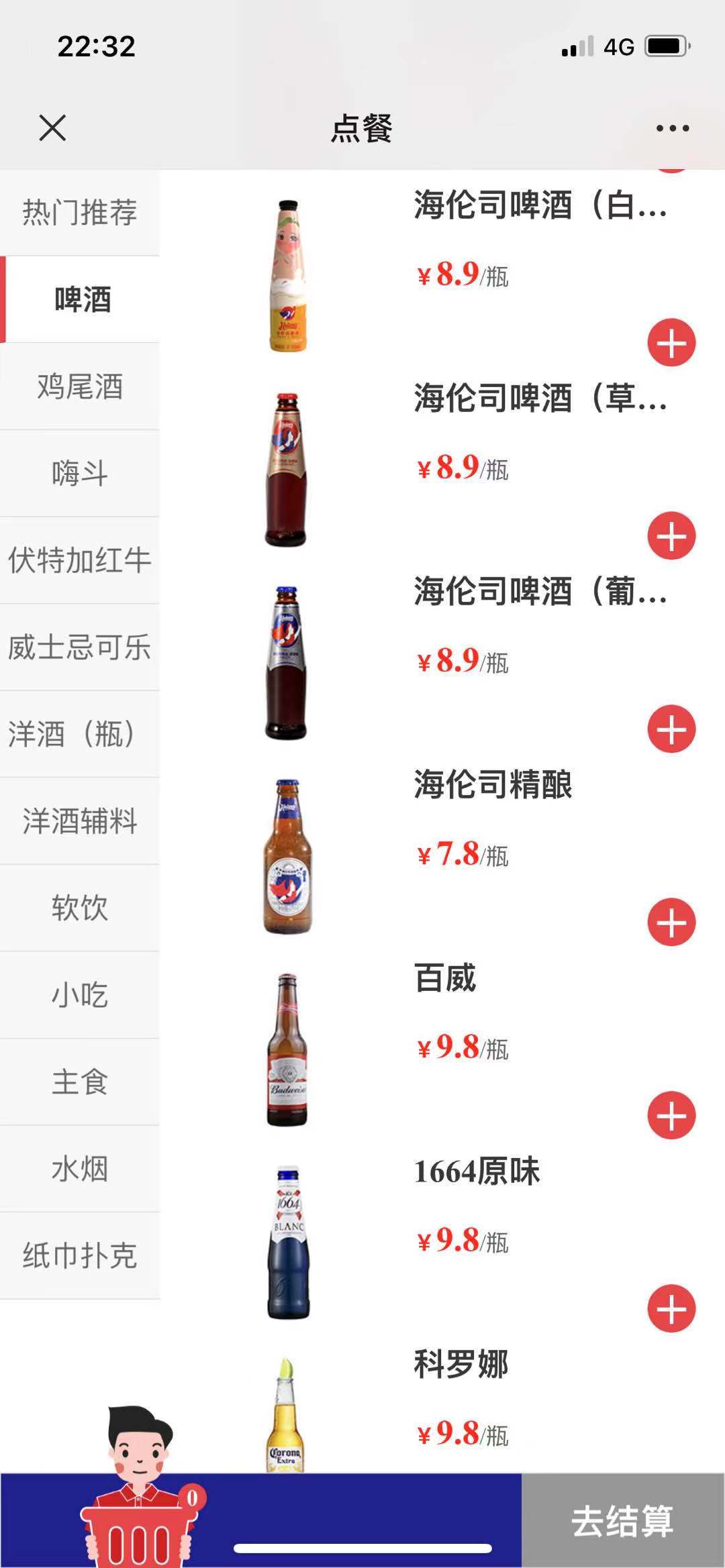Open the three-dot more options menu
This screenshot has height=1568, width=725.
672,128
